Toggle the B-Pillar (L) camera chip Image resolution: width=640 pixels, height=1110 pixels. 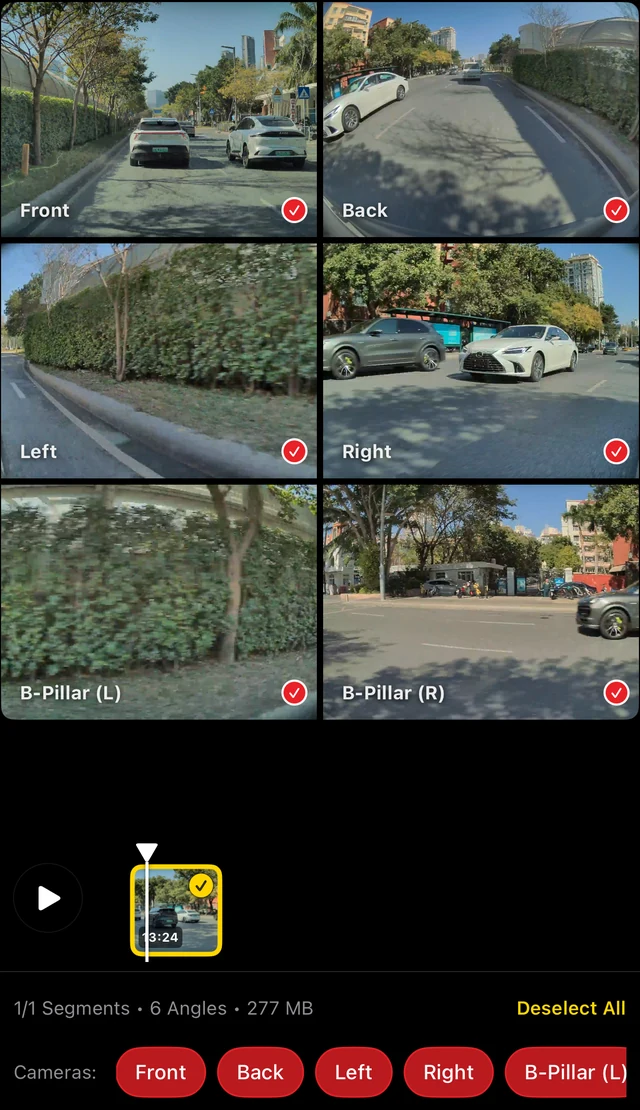[x=566, y=1072]
